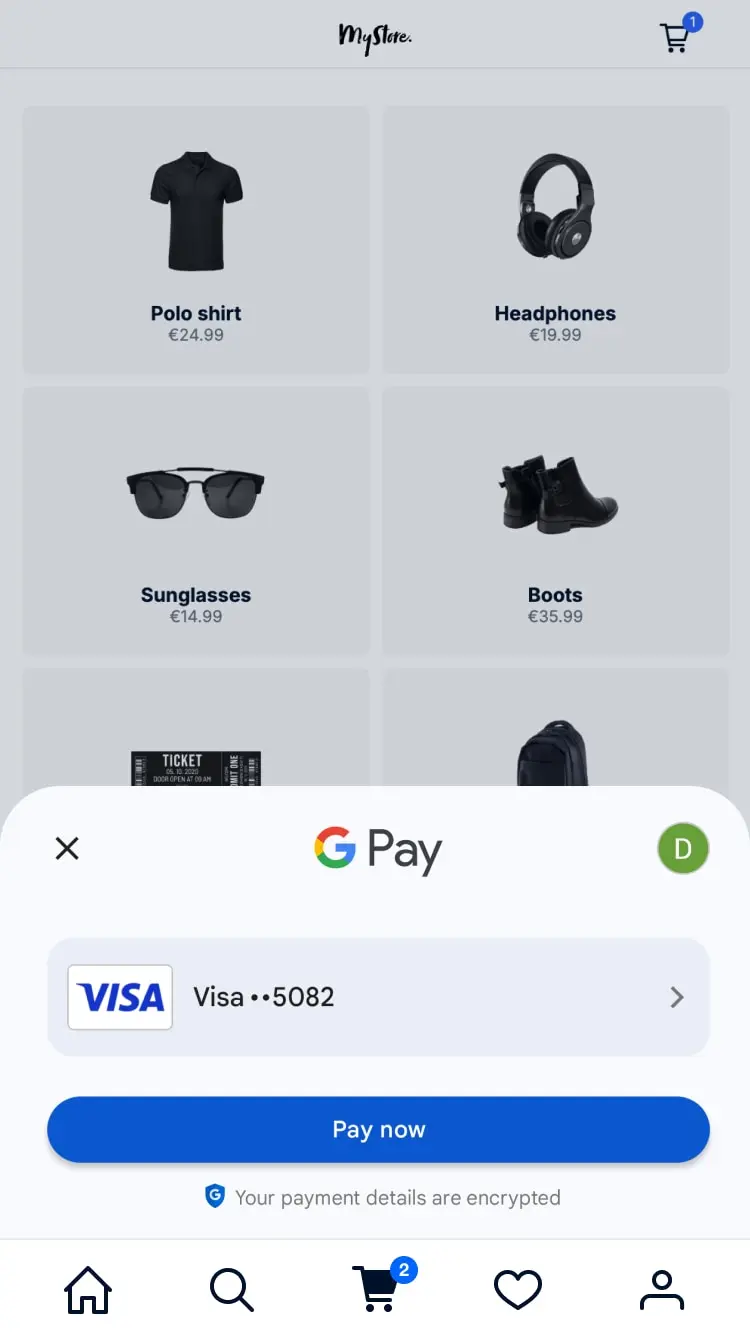Open the Search icon in bottom navigation
This screenshot has width=750, height=1334.
[231, 1290]
